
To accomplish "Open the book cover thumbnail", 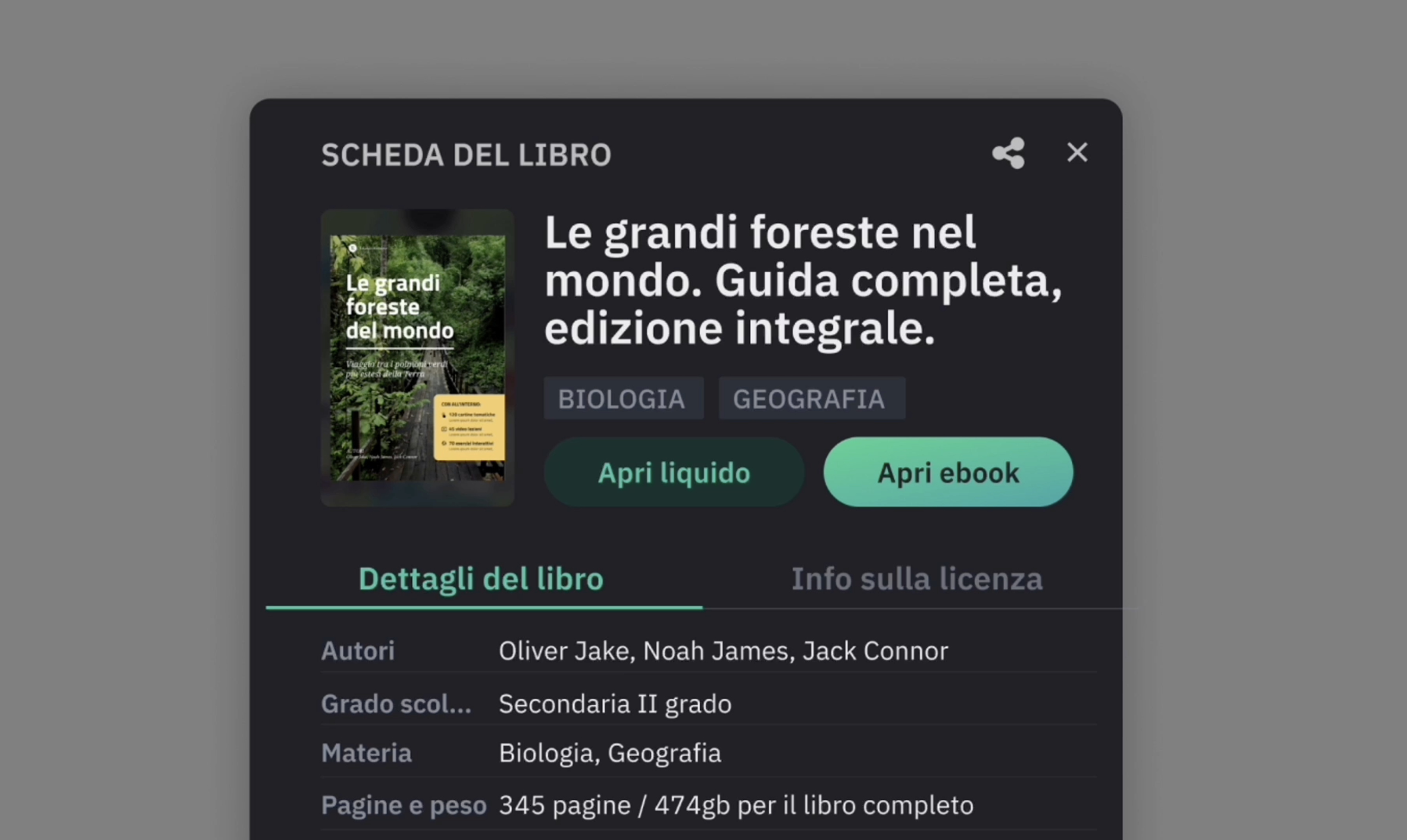I will [x=418, y=358].
